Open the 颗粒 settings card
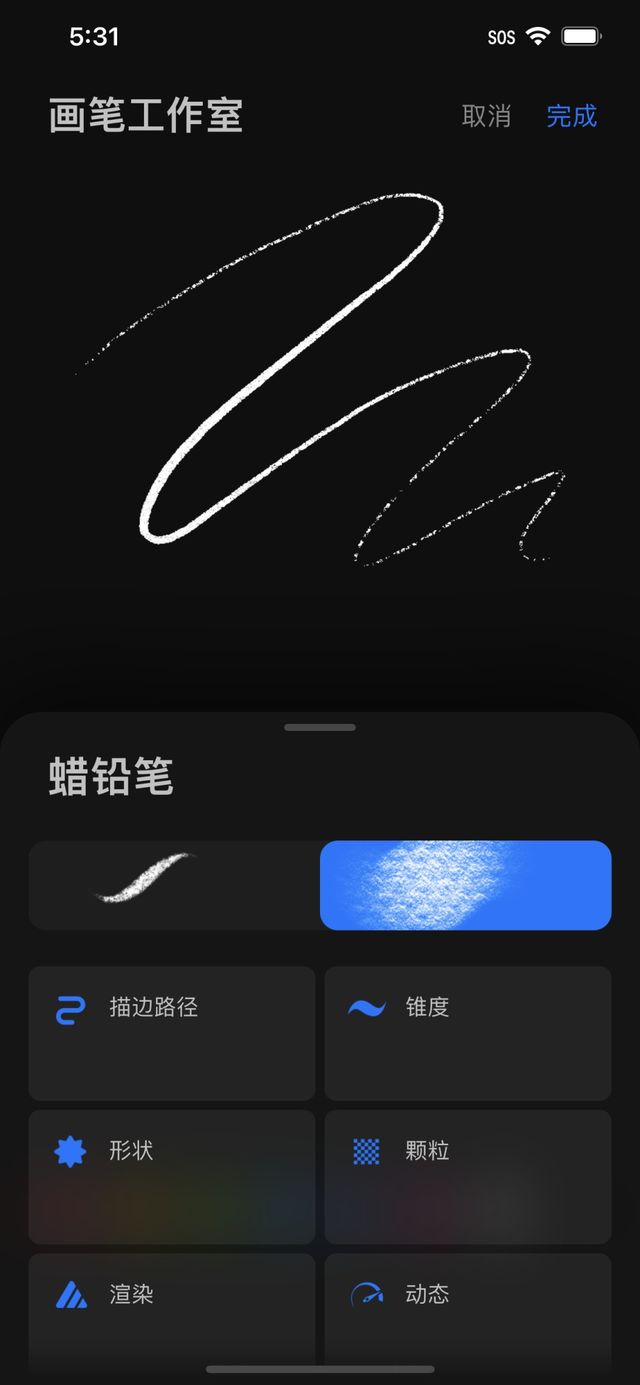The height and width of the screenshot is (1385, 640). (x=467, y=1177)
